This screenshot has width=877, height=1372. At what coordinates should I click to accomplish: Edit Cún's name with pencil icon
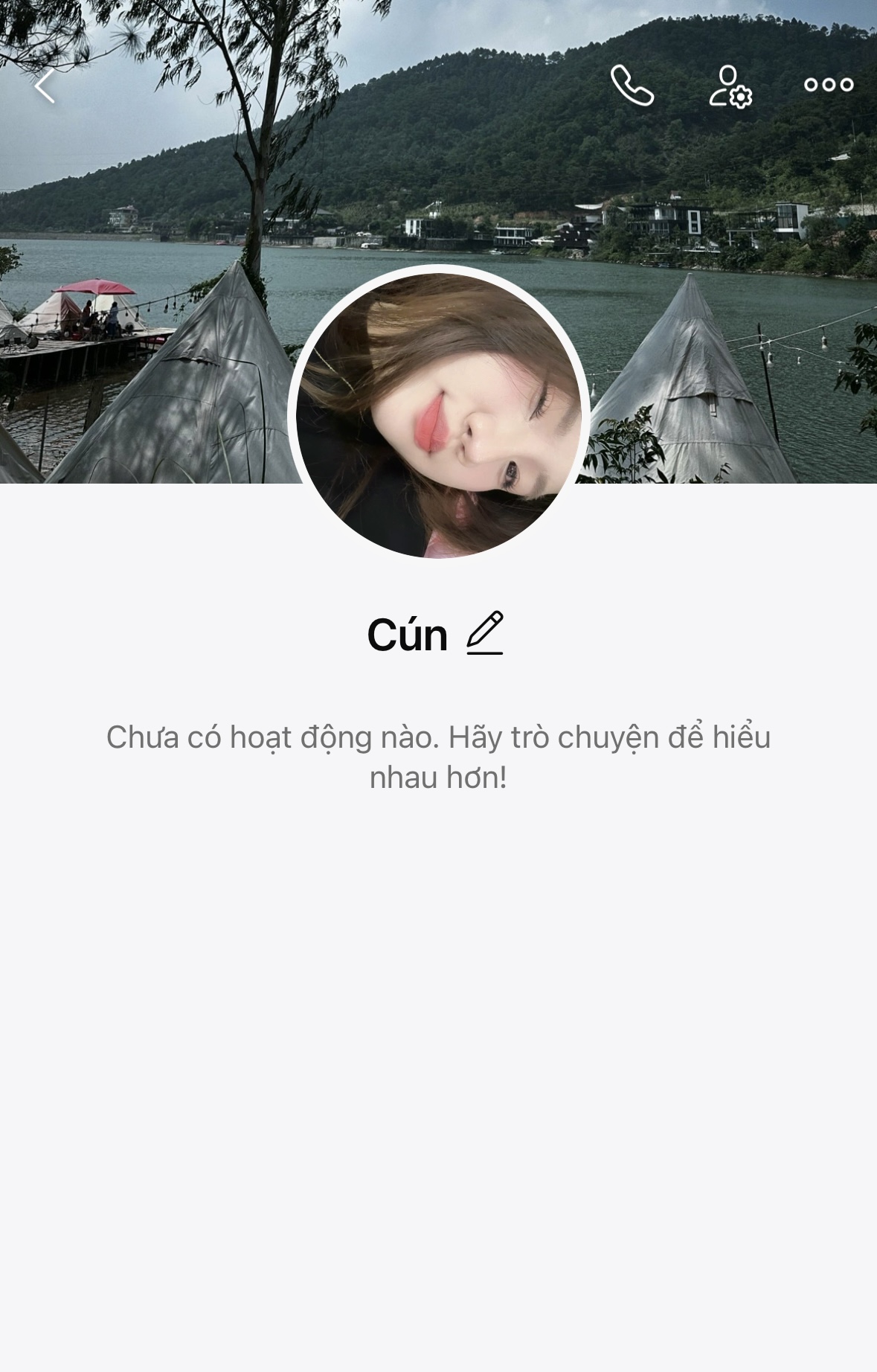tap(485, 633)
